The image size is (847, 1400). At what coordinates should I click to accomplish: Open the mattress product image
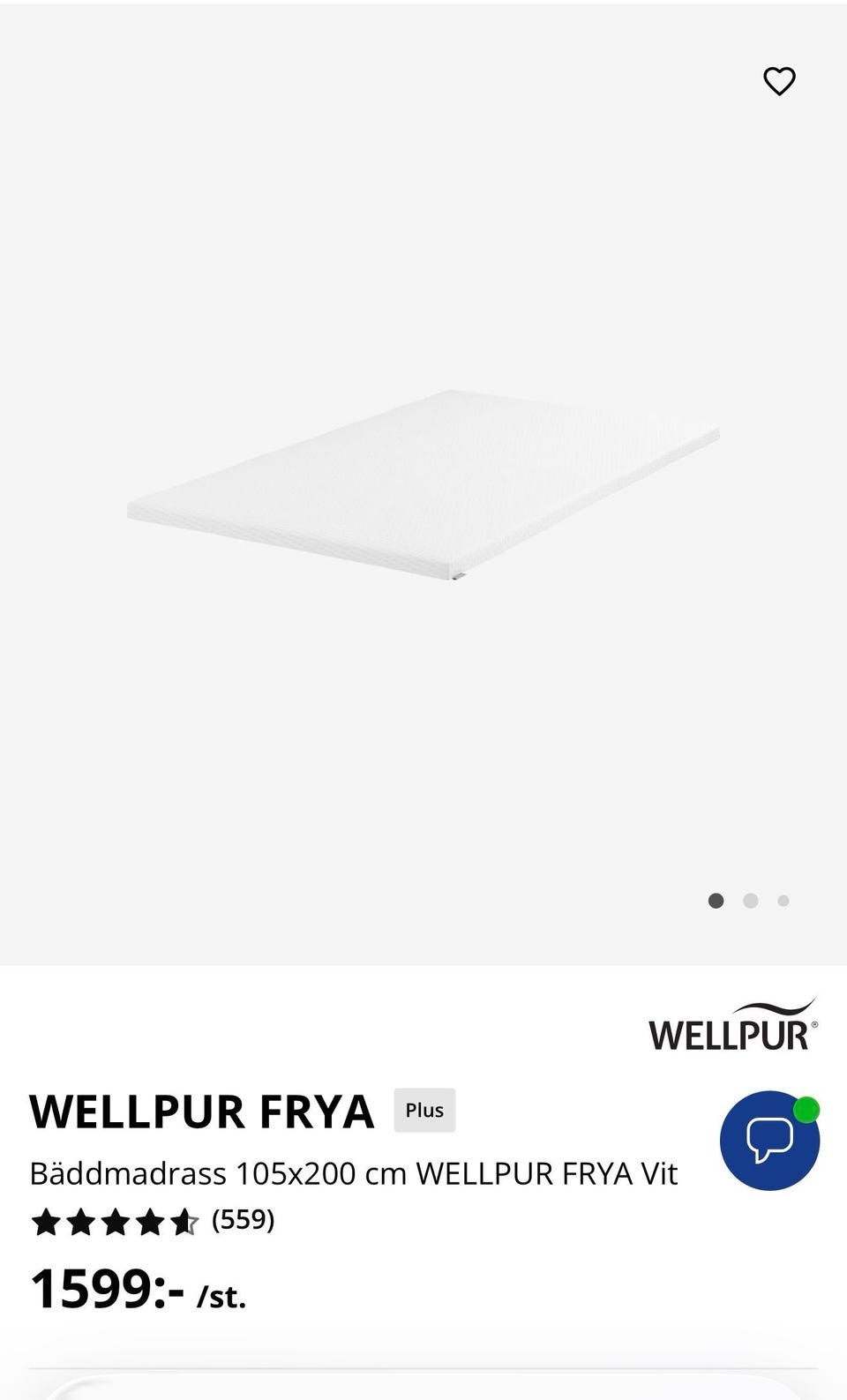tap(423, 485)
